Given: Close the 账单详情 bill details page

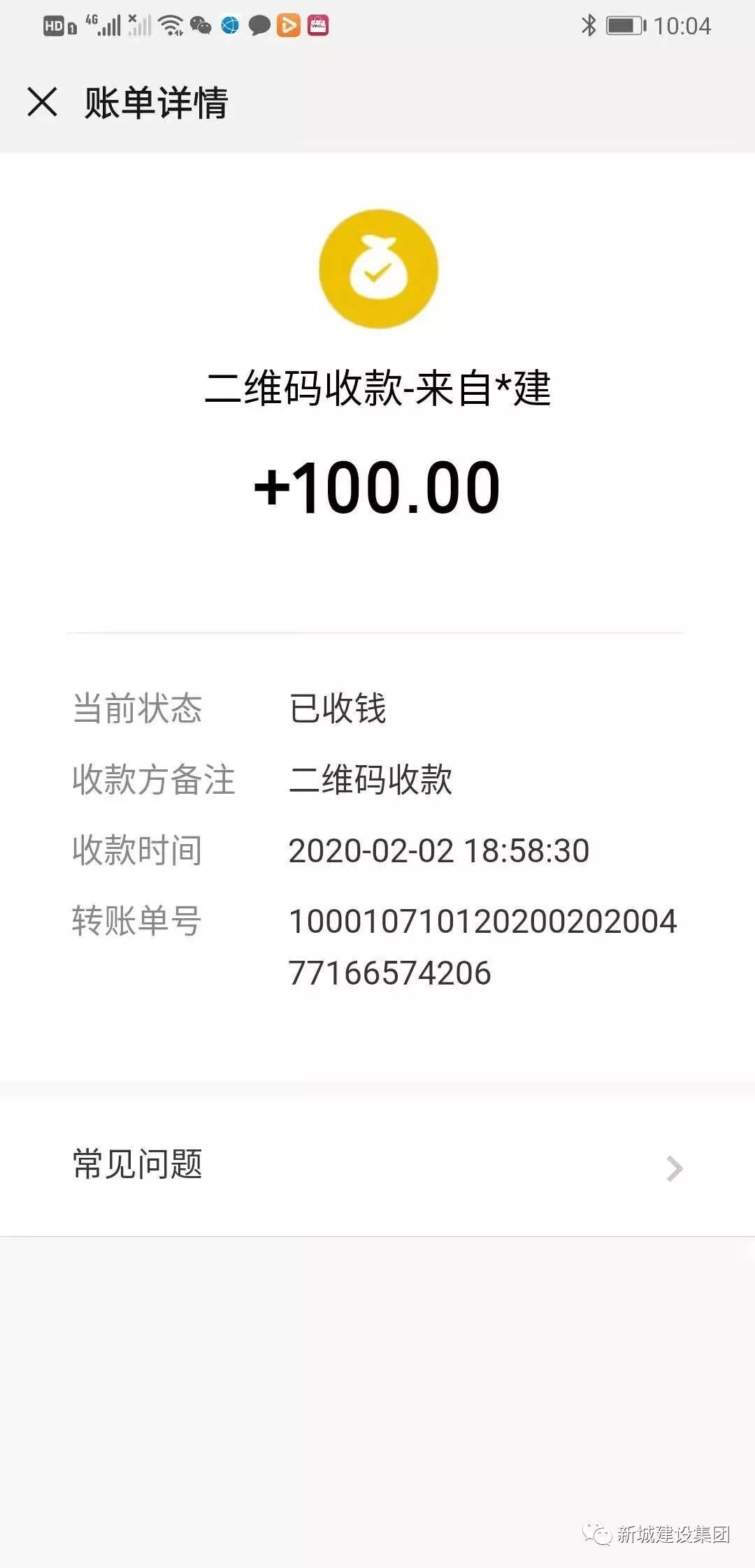Looking at the screenshot, I should tap(42, 102).
